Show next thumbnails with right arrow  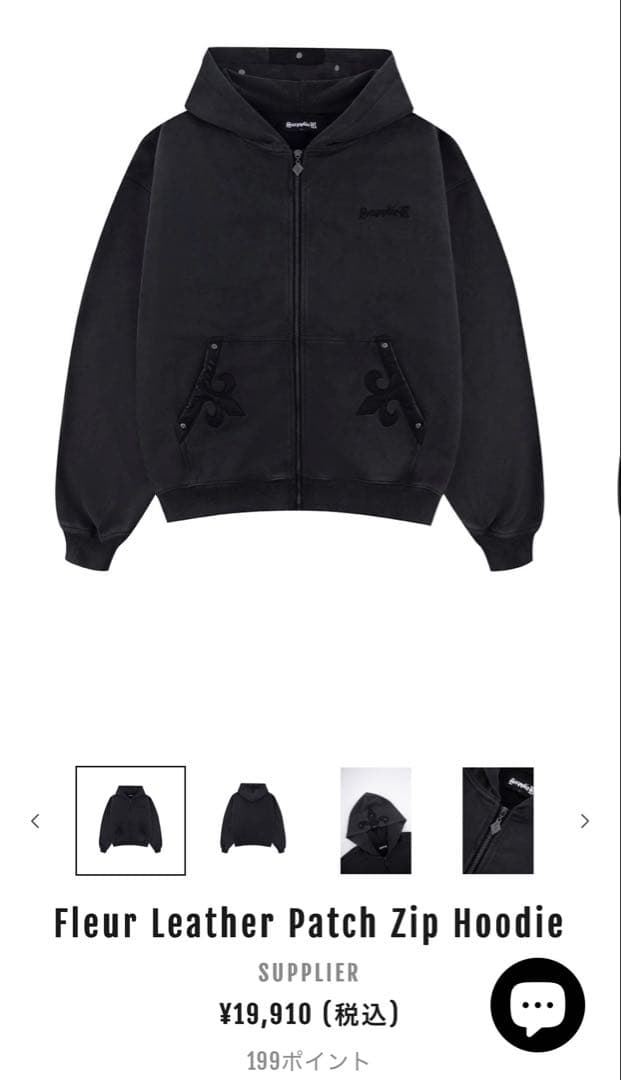click(585, 821)
